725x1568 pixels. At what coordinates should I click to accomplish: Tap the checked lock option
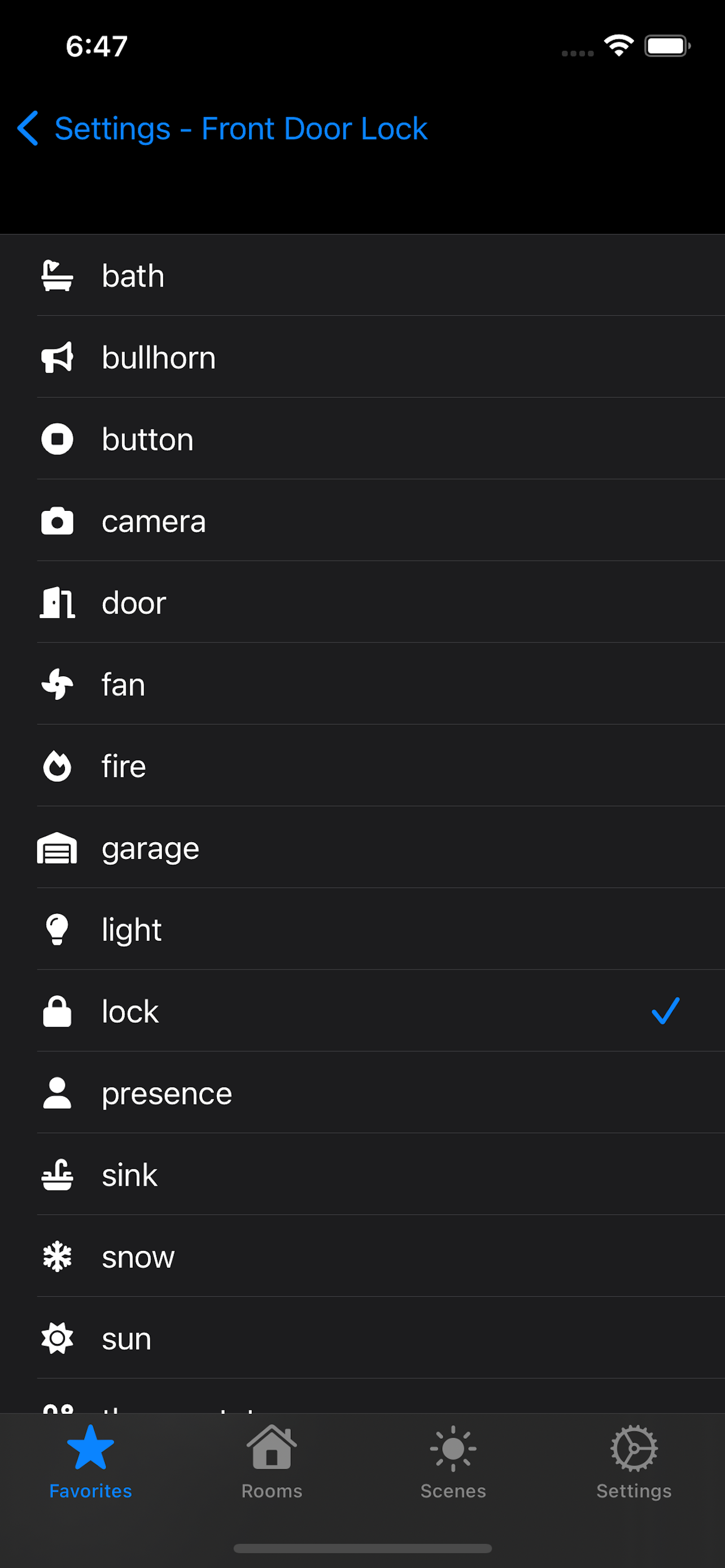(x=363, y=1011)
